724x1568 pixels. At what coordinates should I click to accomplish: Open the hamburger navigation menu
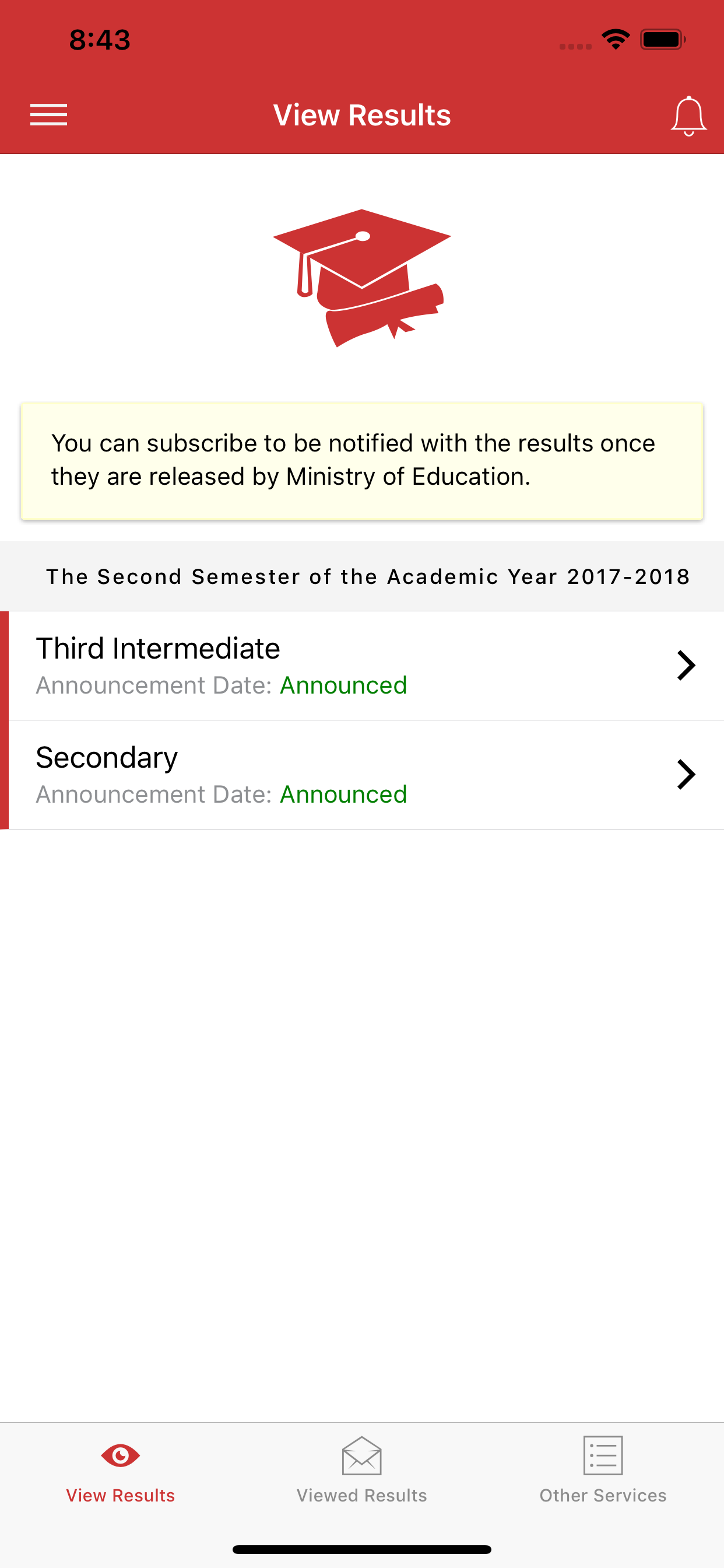[x=48, y=114]
